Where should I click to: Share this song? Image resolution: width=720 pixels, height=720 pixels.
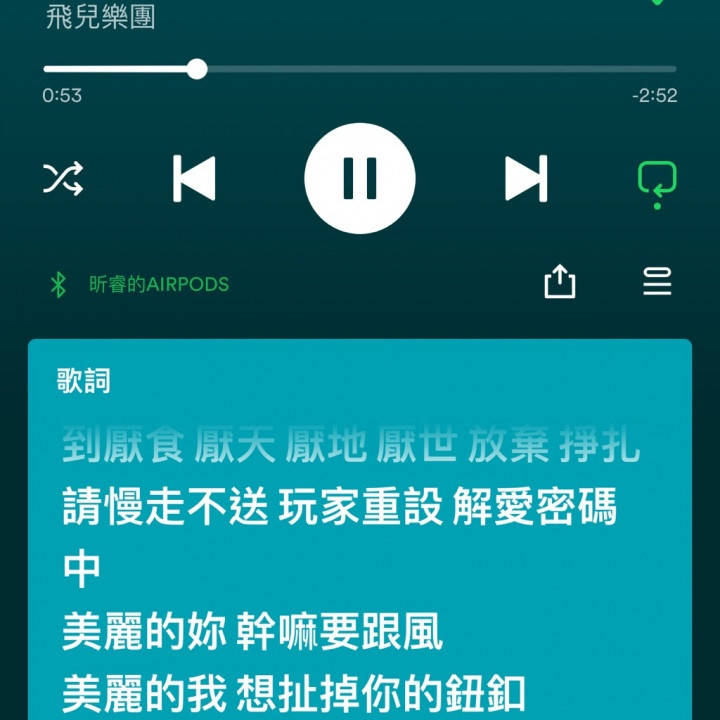tap(560, 281)
